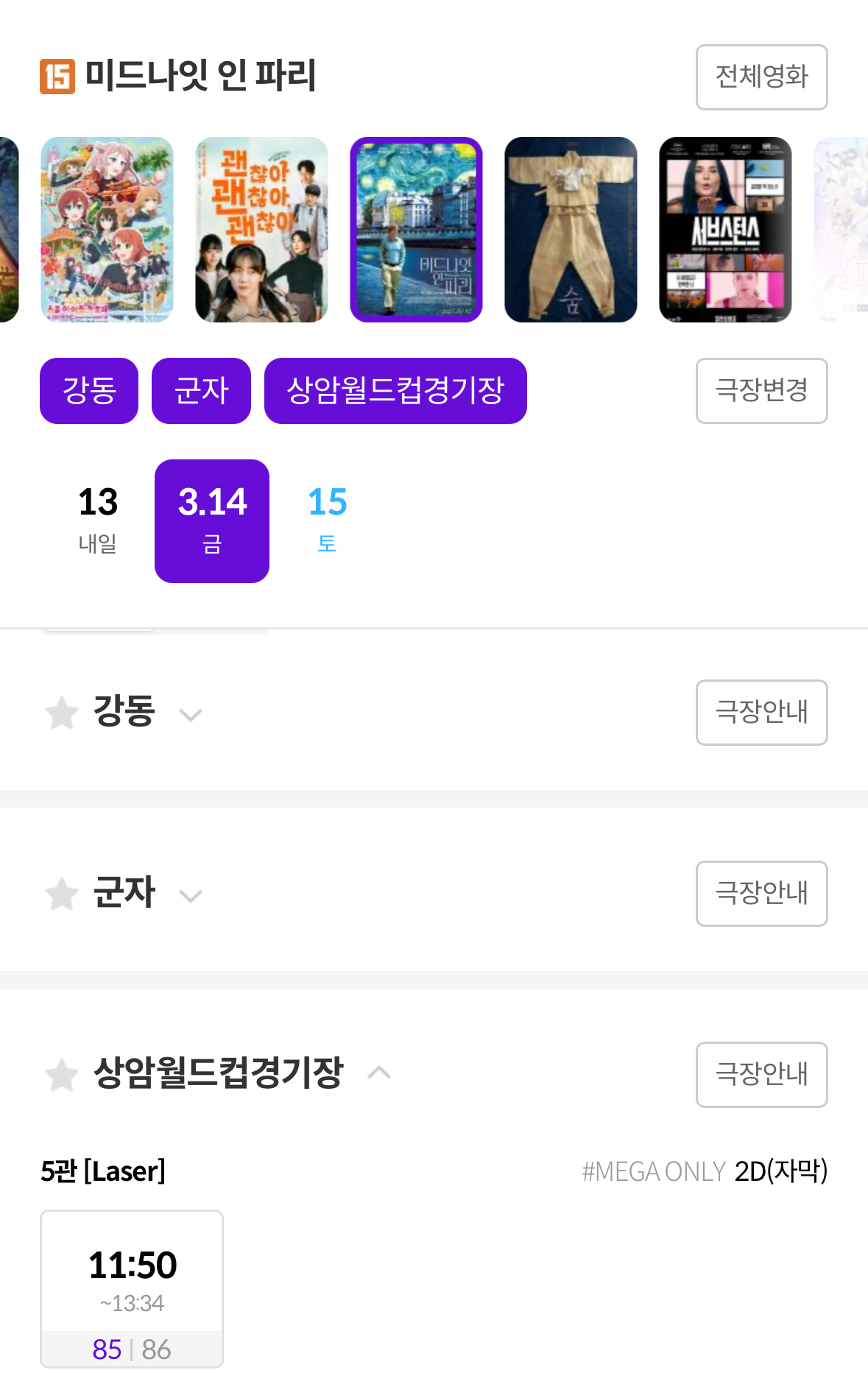This screenshot has height=1398, width=868.
Task: Choose the 숨 movie poster
Action: pyautogui.click(x=571, y=230)
